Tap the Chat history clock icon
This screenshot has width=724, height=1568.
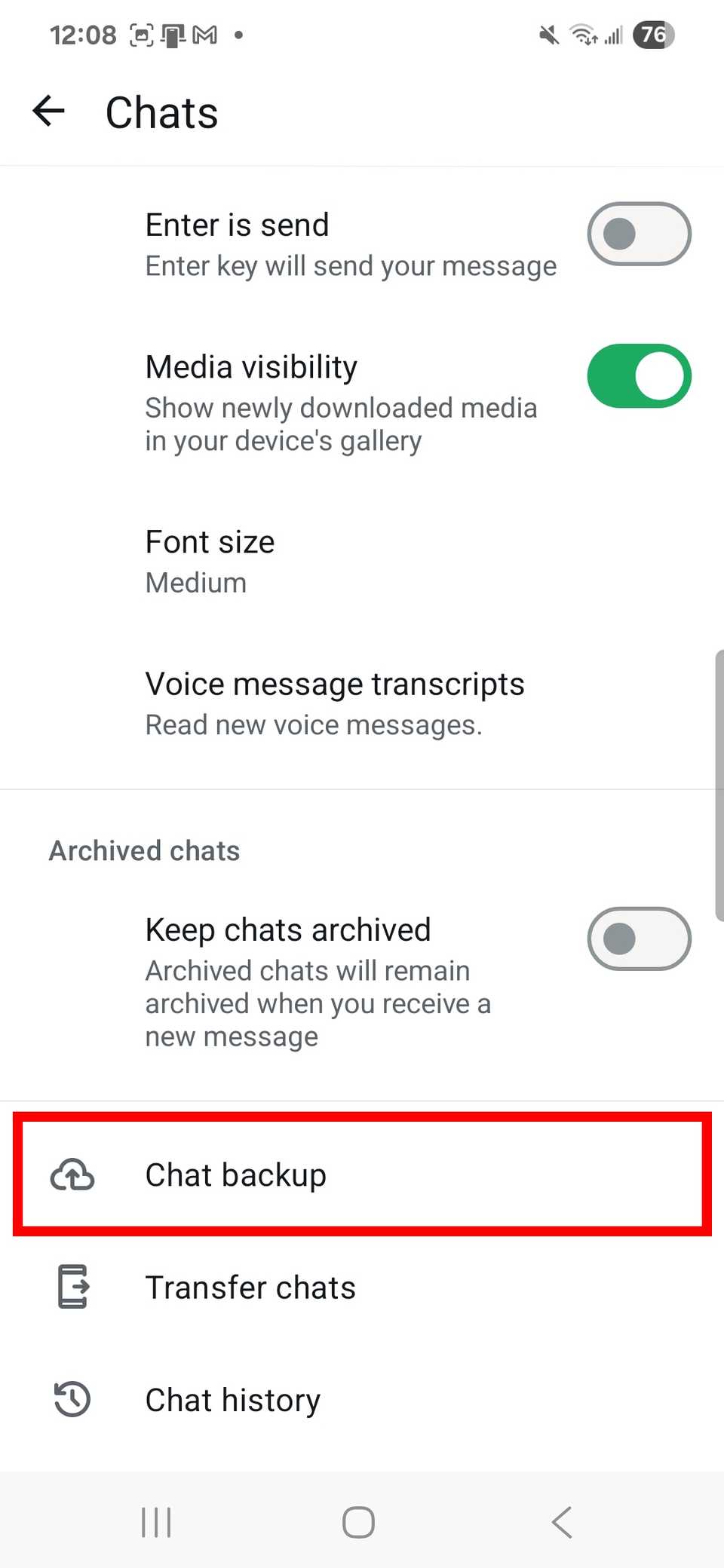coord(72,1399)
